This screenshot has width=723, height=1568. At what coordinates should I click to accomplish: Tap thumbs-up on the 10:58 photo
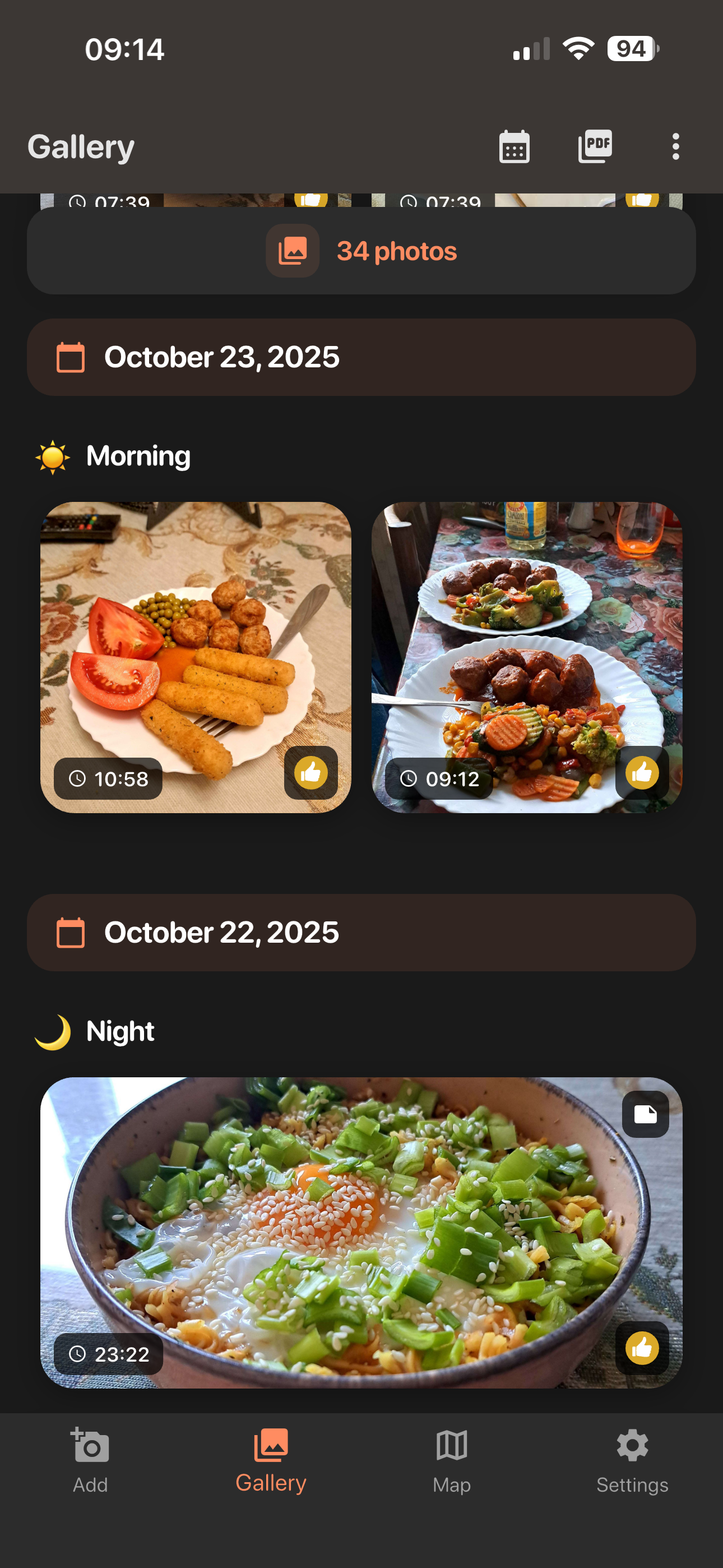pos(311,773)
